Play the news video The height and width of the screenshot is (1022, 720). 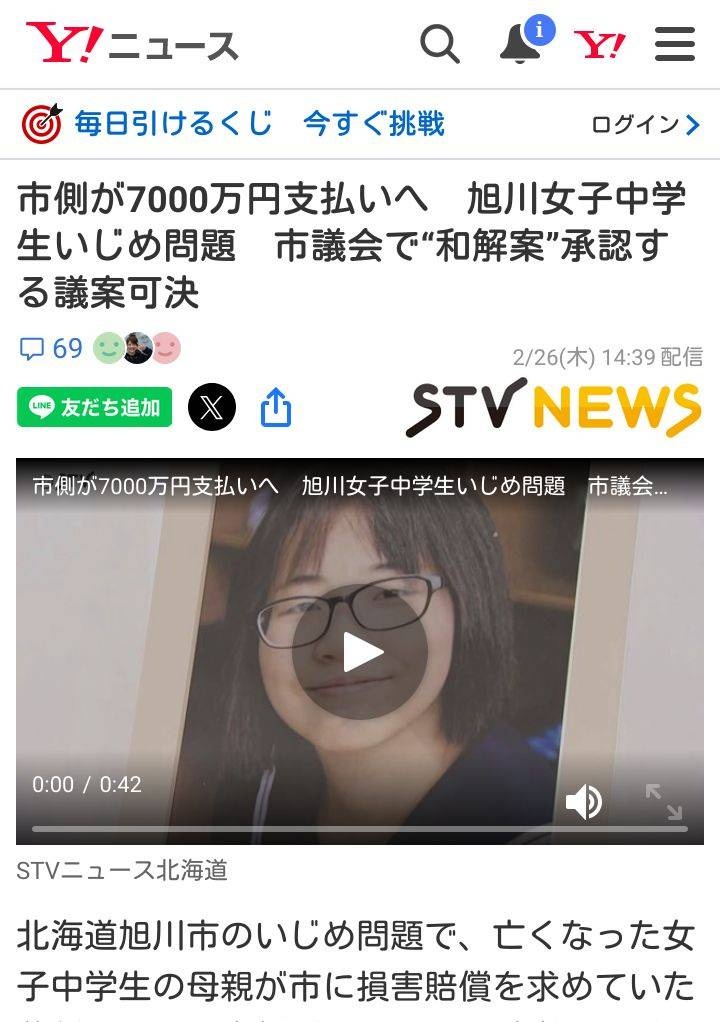(x=360, y=653)
